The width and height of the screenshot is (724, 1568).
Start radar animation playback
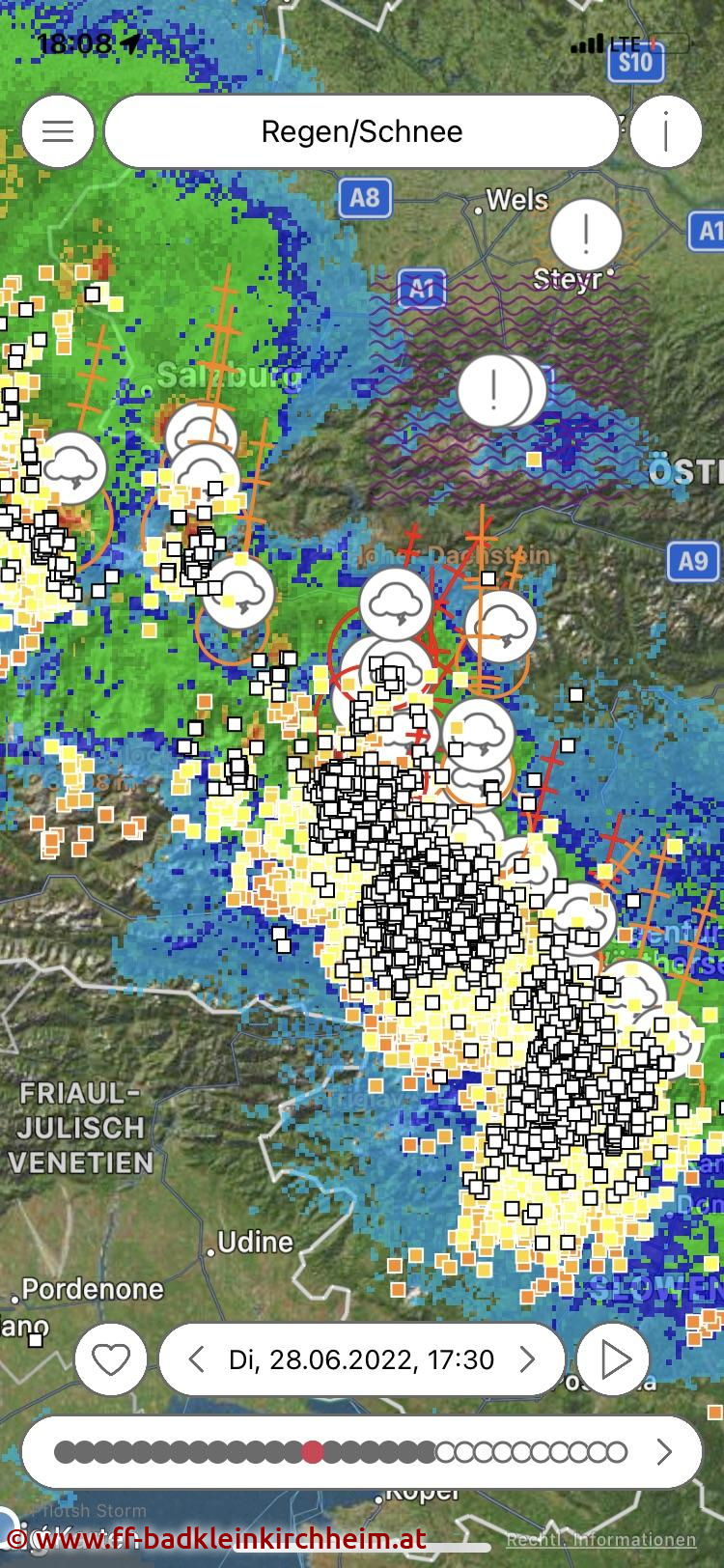(x=614, y=1359)
